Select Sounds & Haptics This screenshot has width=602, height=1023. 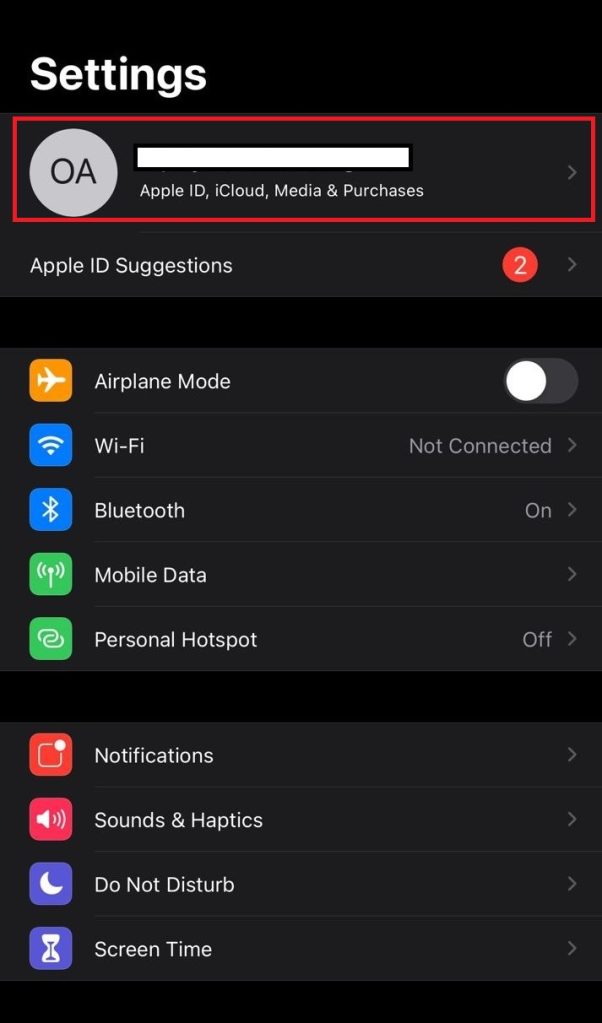click(x=301, y=819)
